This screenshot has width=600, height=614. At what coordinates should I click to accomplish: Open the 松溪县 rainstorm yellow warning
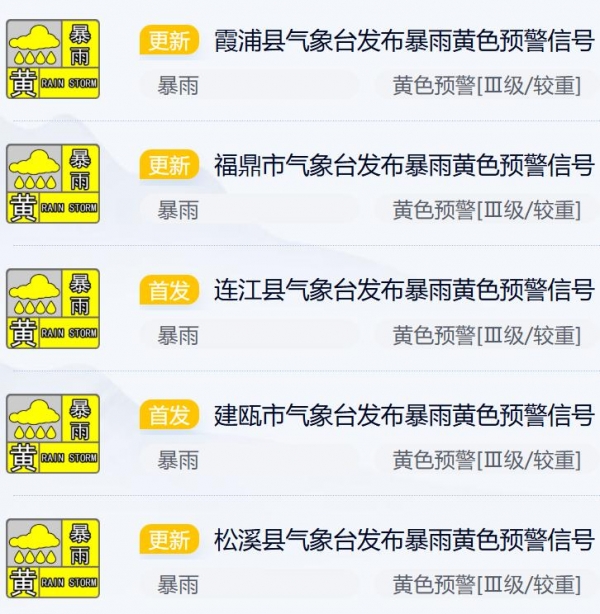click(x=404, y=541)
